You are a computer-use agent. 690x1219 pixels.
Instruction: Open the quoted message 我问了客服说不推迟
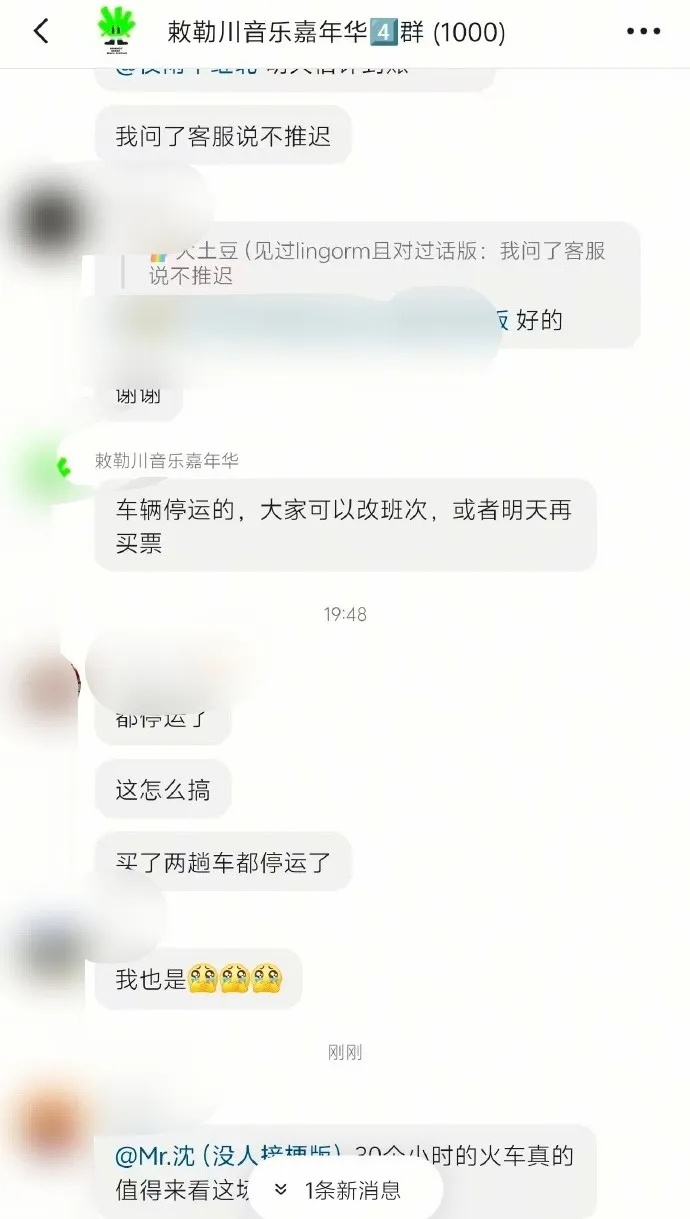(x=377, y=263)
